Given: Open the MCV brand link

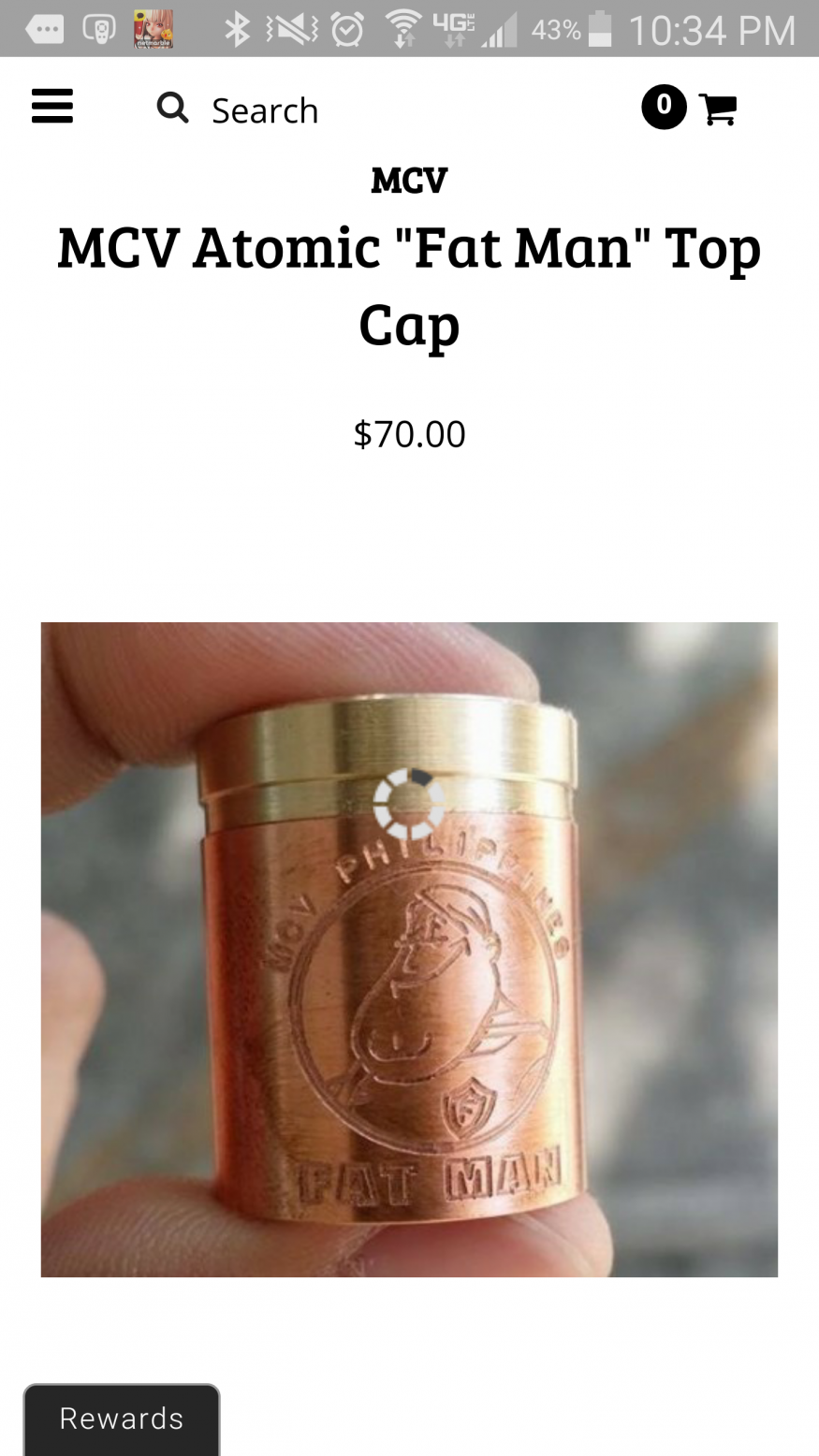Looking at the screenshot, I should [409, 180].
